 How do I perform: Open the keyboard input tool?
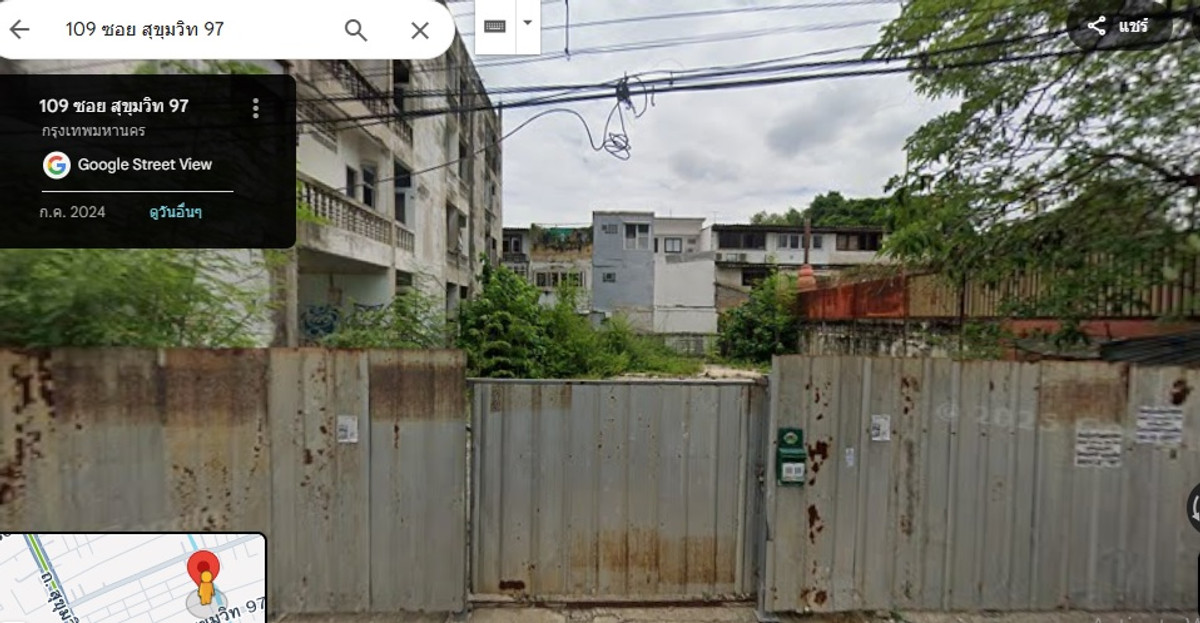click(495, 26)
